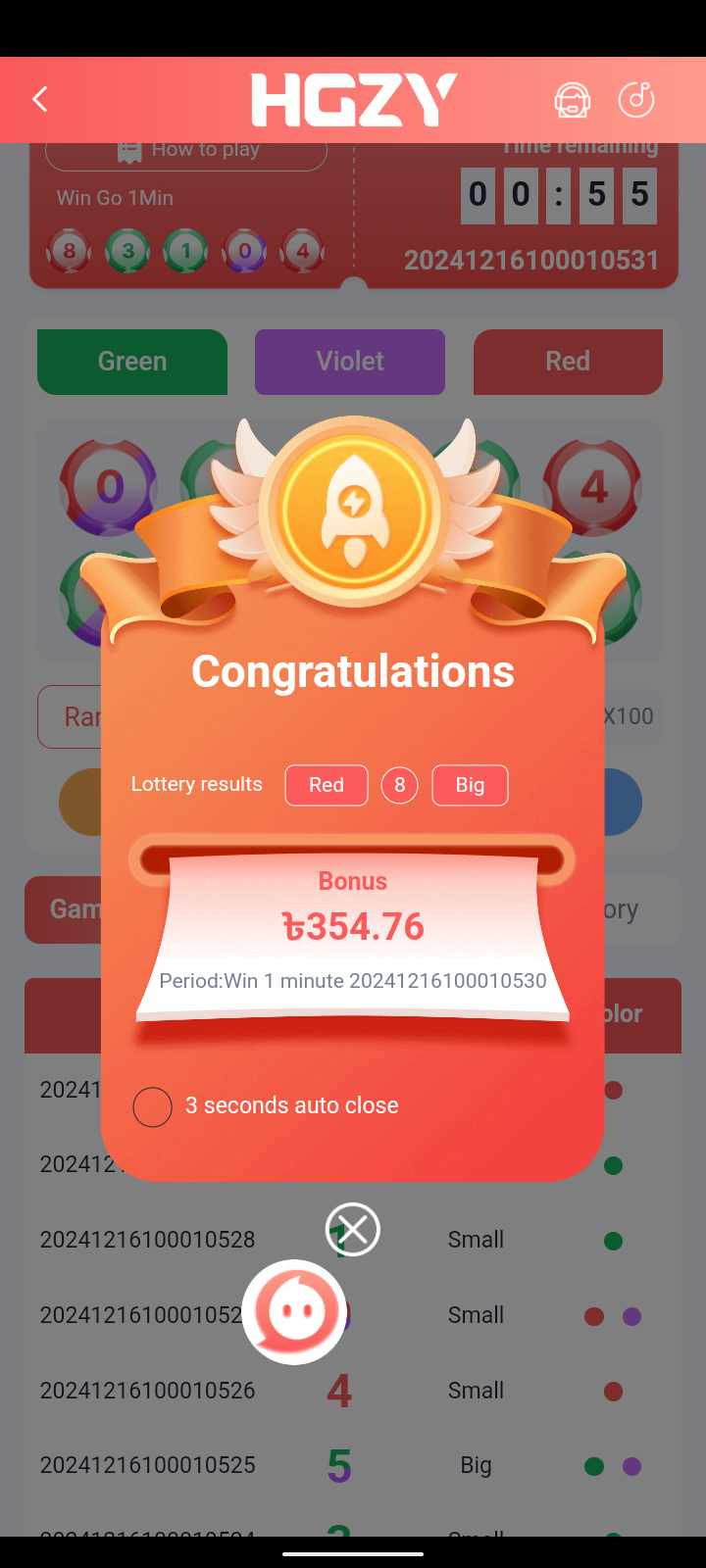Open customer service headset icon
The width and height of the screenshot is (706, 1568).
573,99
